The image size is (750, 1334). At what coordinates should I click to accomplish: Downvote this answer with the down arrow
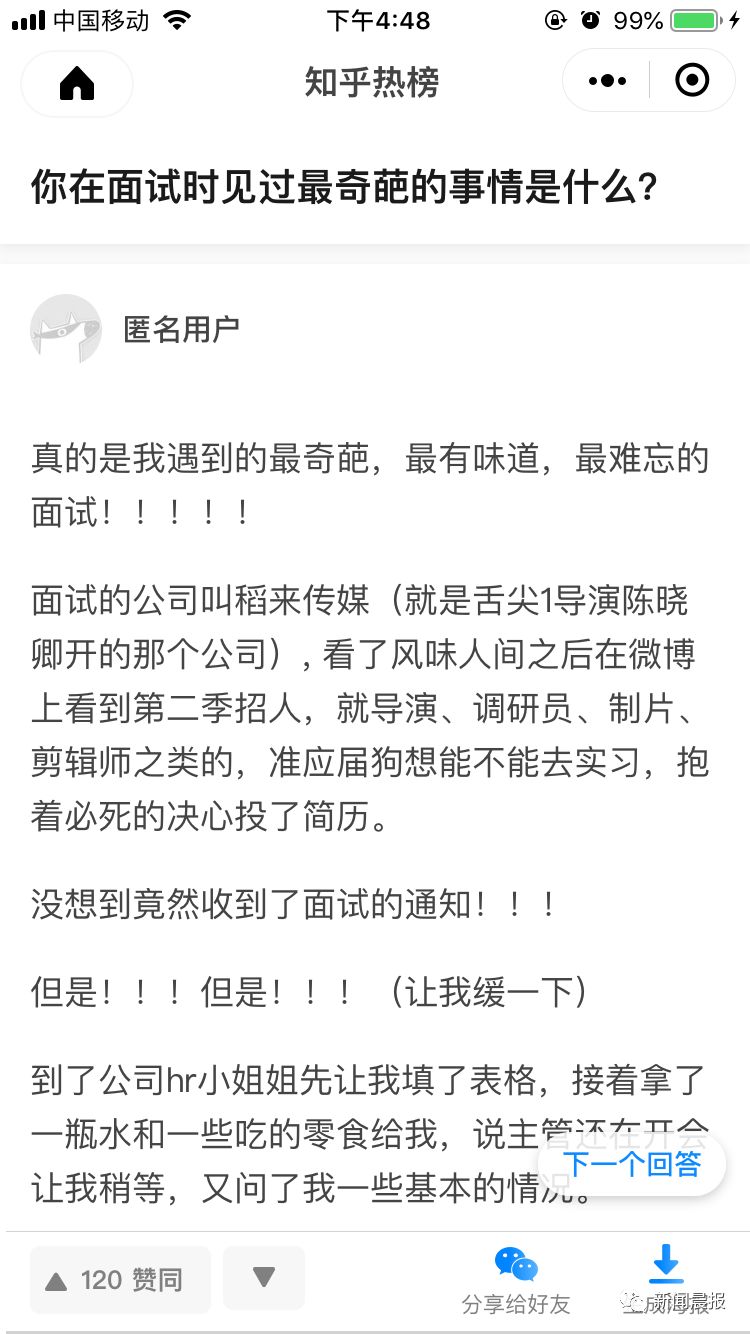pyautogui.click(x=263, y=1277)
